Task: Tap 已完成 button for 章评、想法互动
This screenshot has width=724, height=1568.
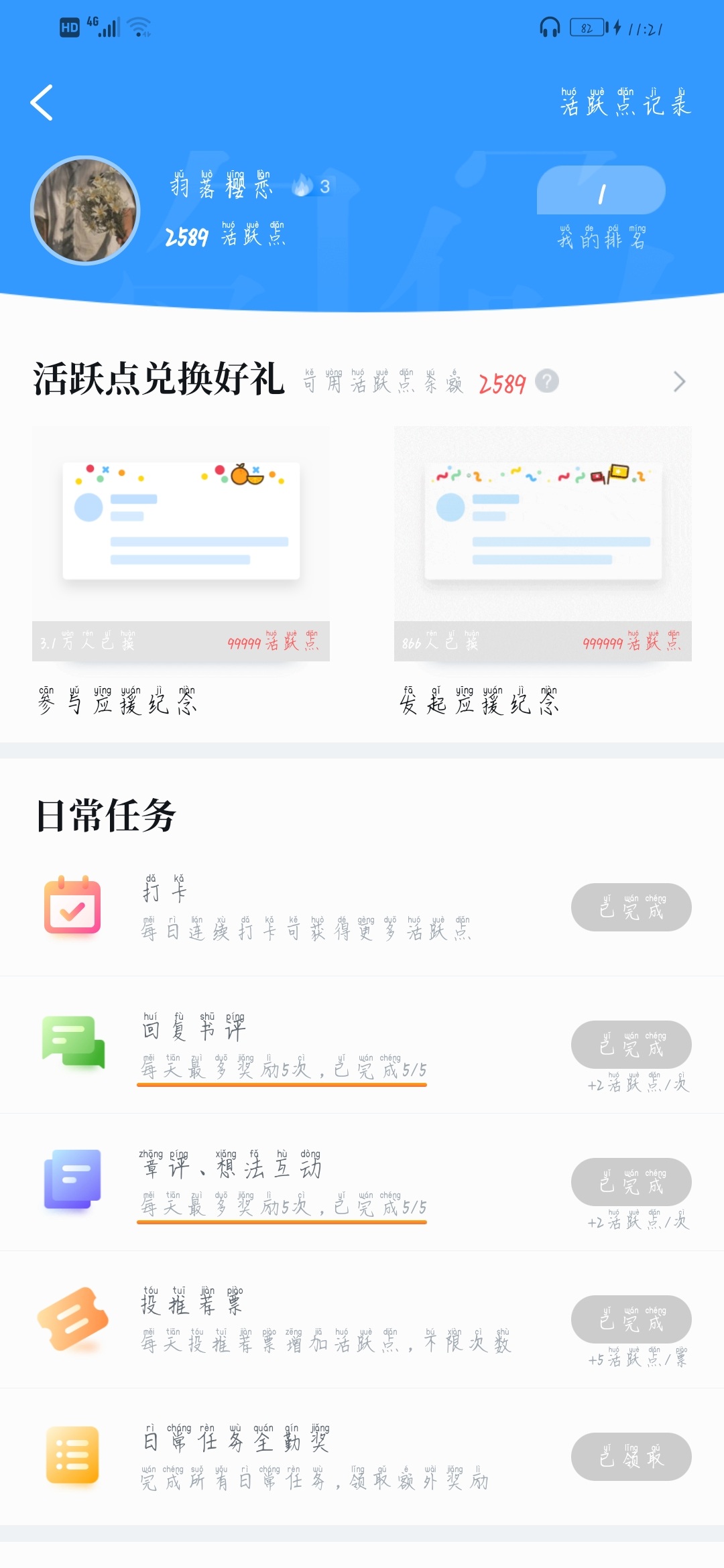Action: [631, 1182]
